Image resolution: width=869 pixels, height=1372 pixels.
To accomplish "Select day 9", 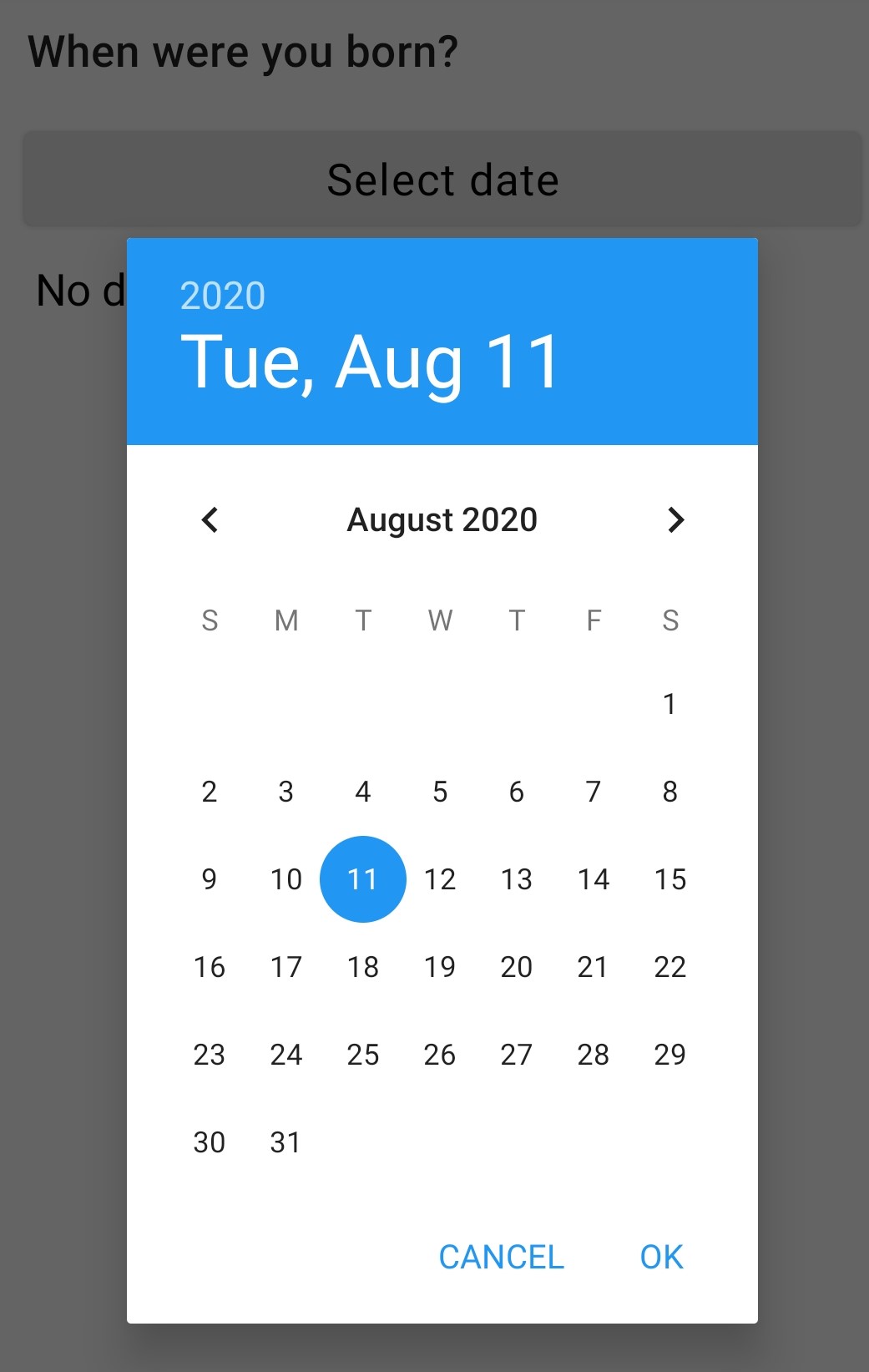I will click(210, 879).
